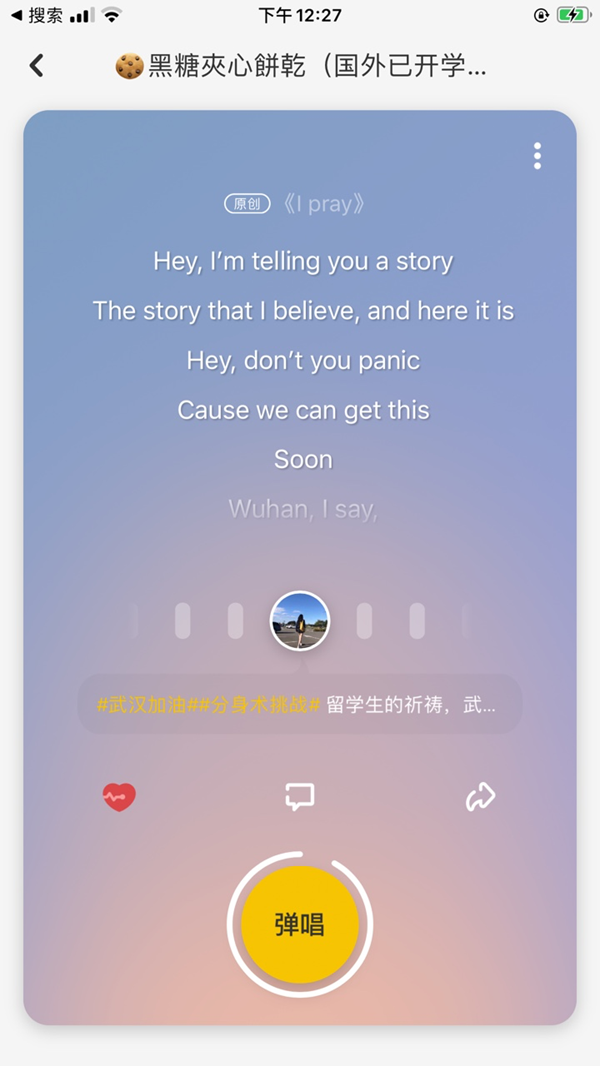Open the comments for this song
The width and height of the screenshot is (600, 1066).
299,796
